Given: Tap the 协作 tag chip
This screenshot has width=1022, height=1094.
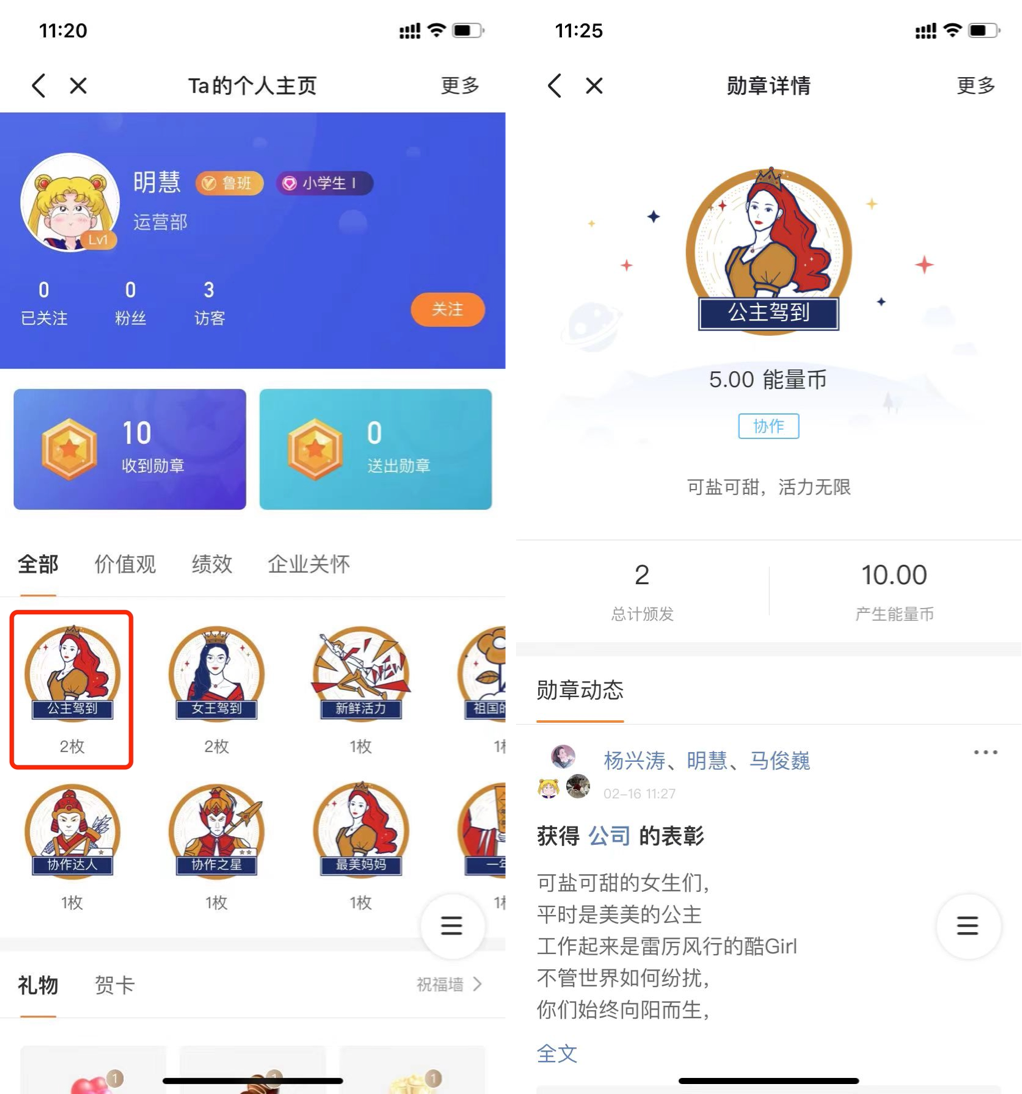Looking at the screenshot, I should 768,426.
